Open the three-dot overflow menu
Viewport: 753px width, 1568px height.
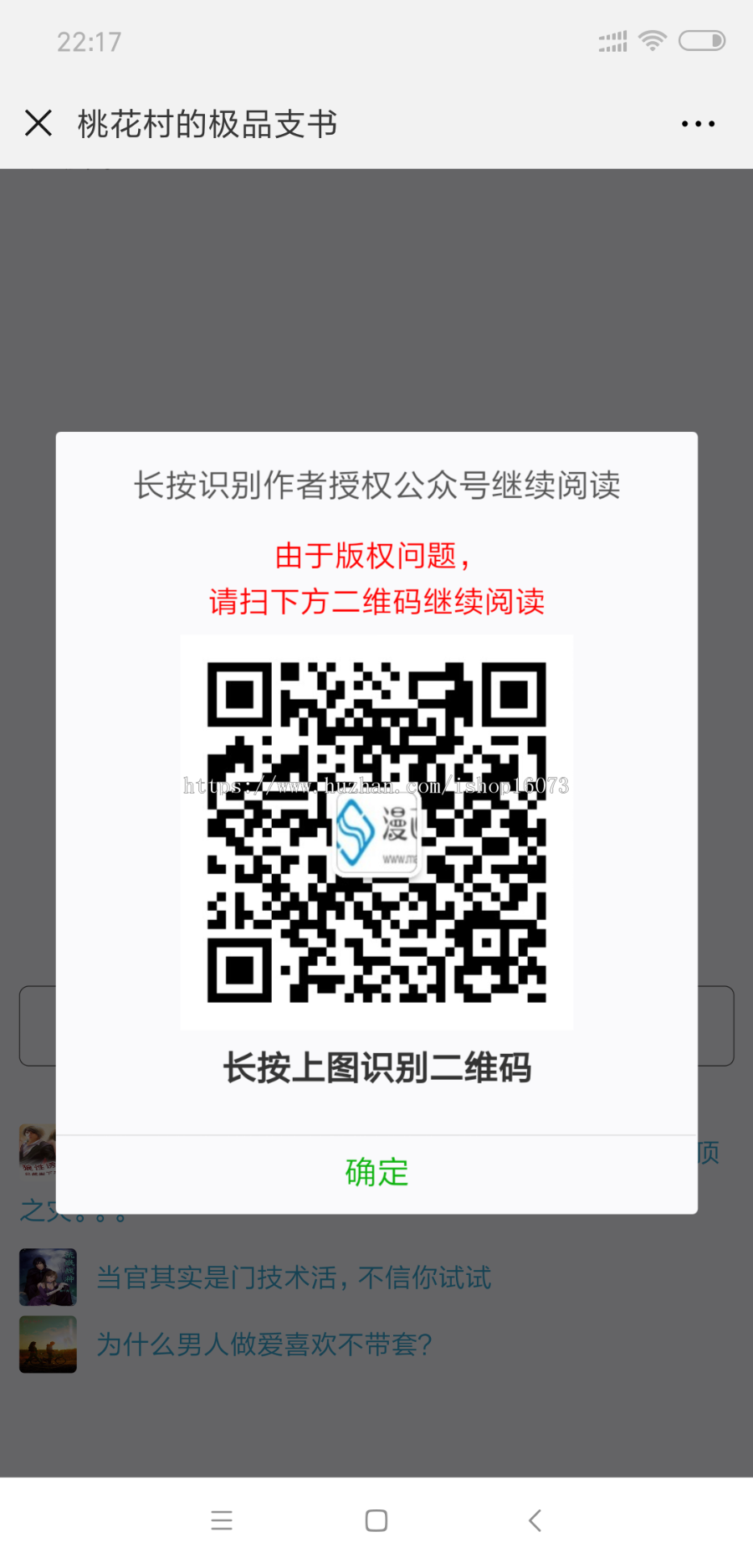pyautogui.click(x=698, y=124)
